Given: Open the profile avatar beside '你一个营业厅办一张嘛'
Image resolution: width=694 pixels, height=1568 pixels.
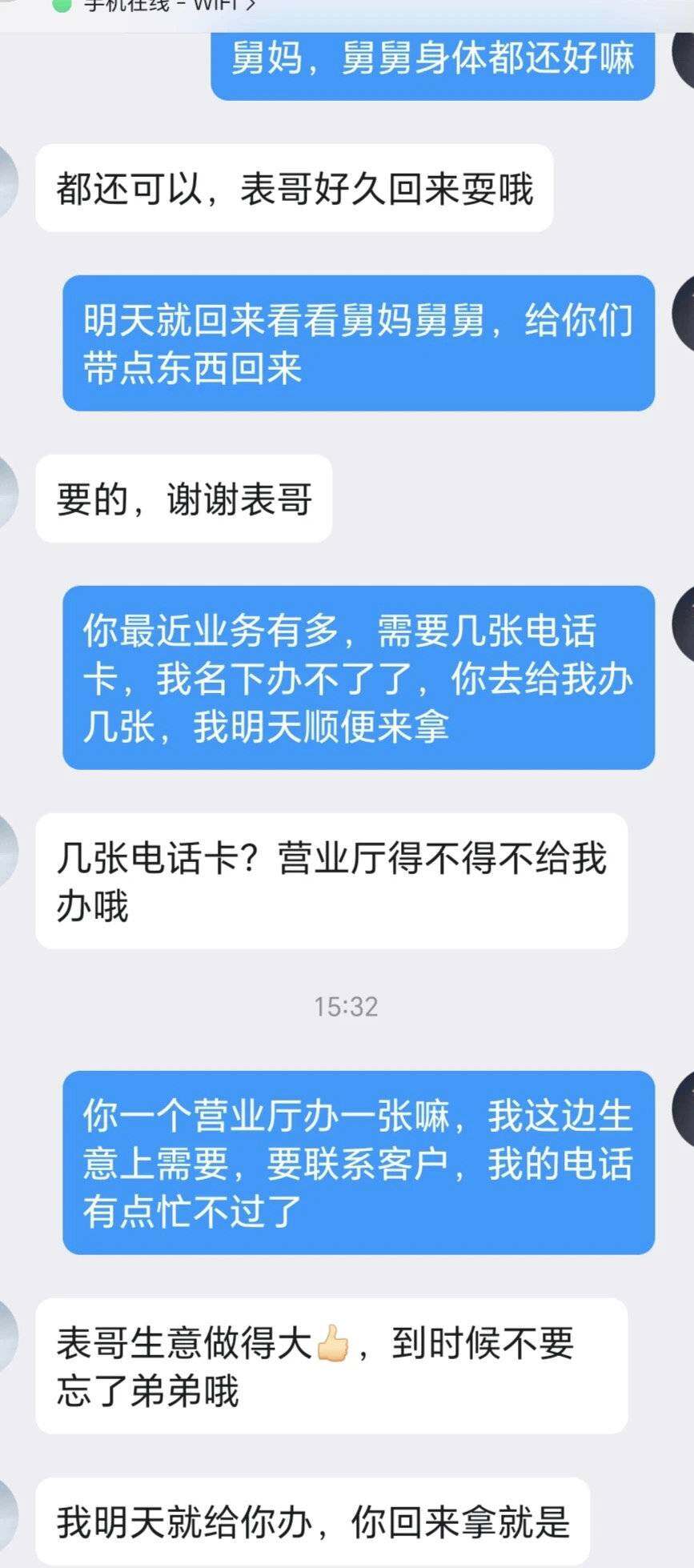Looking at the screenshot, I should (684, 1109).
